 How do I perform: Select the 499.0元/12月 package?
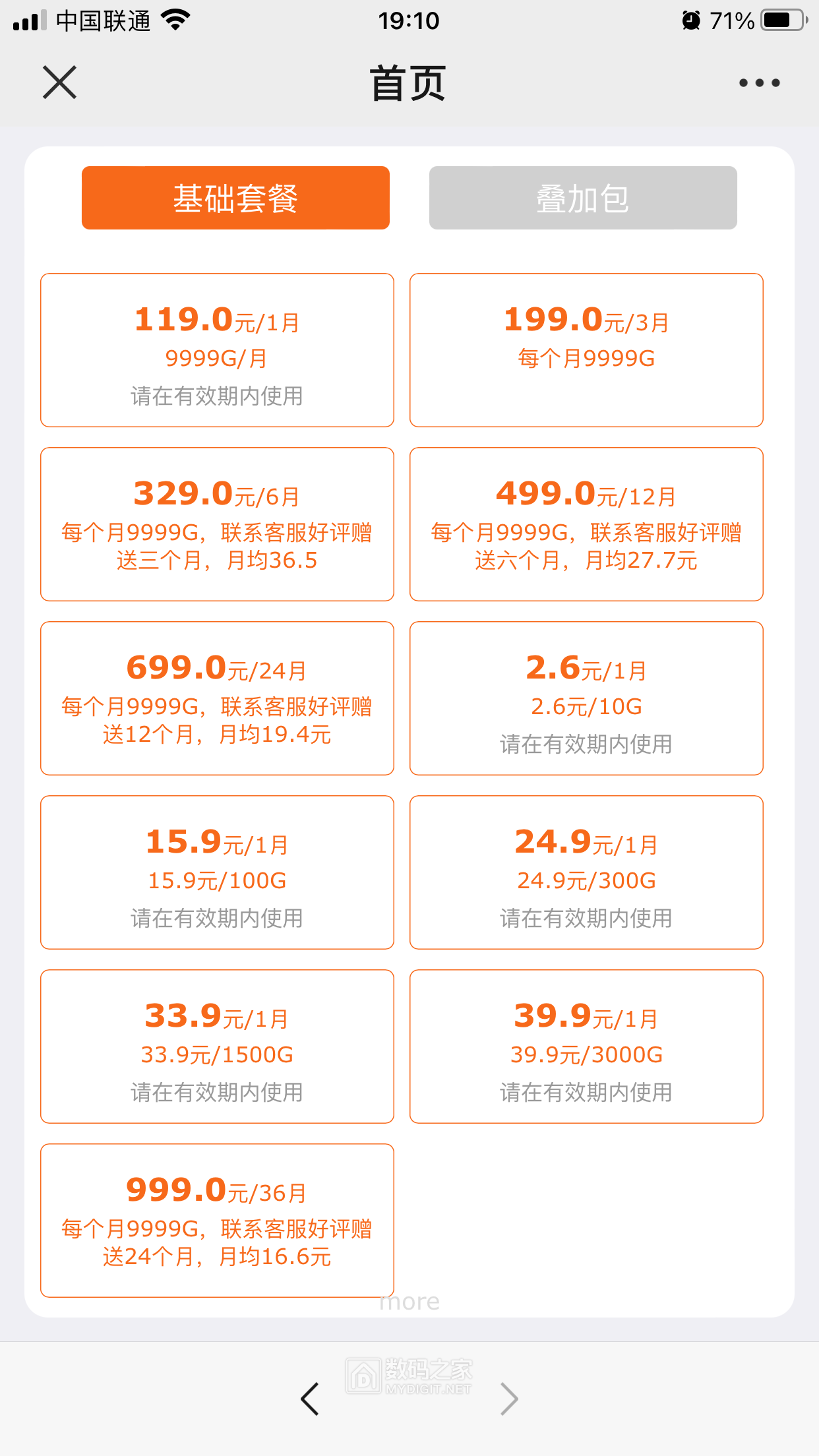tap(586, 524)
